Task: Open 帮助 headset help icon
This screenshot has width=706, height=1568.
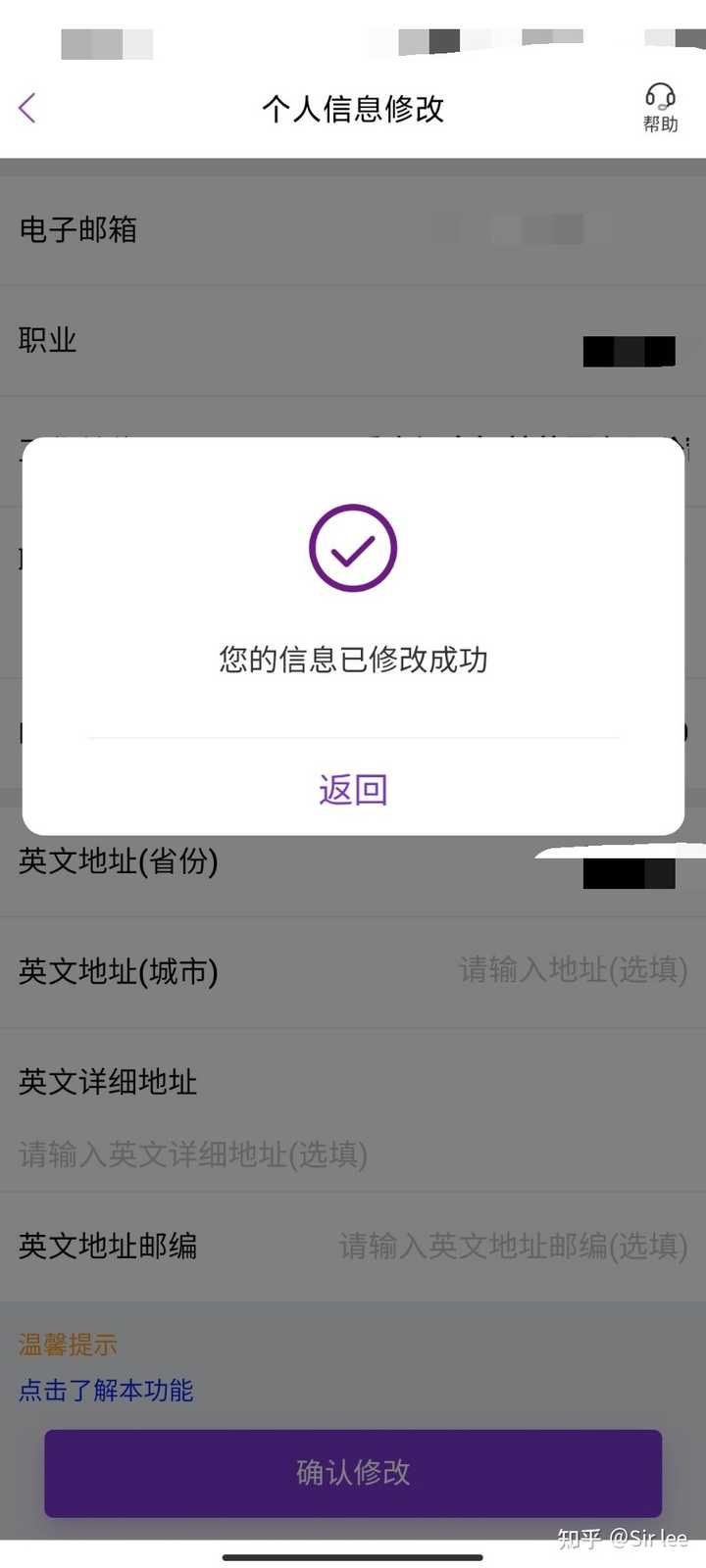Action: (x=660, y=107)
